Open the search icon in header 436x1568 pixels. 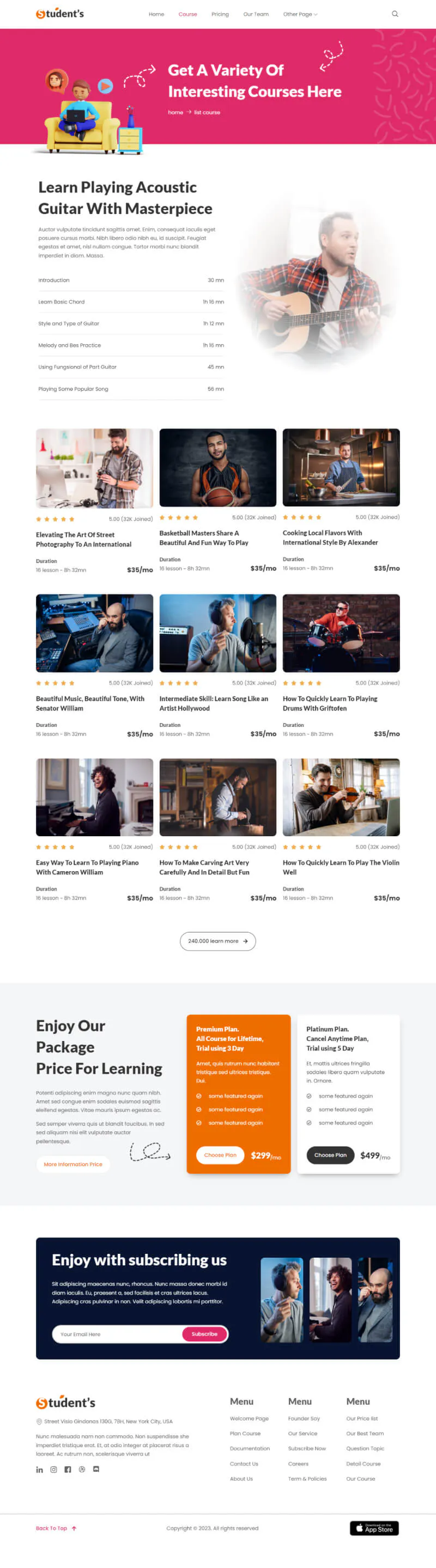tap(395, 14)
